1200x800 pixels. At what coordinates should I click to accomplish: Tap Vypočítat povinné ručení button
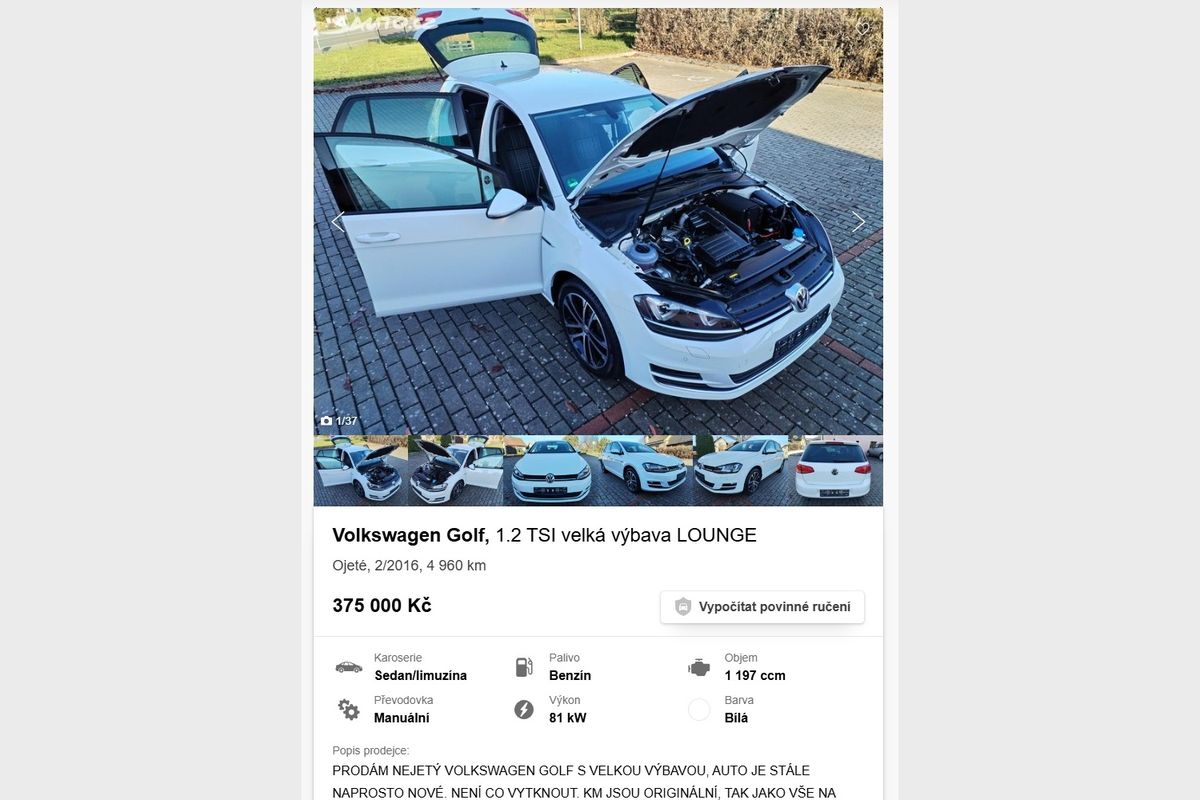762,607
